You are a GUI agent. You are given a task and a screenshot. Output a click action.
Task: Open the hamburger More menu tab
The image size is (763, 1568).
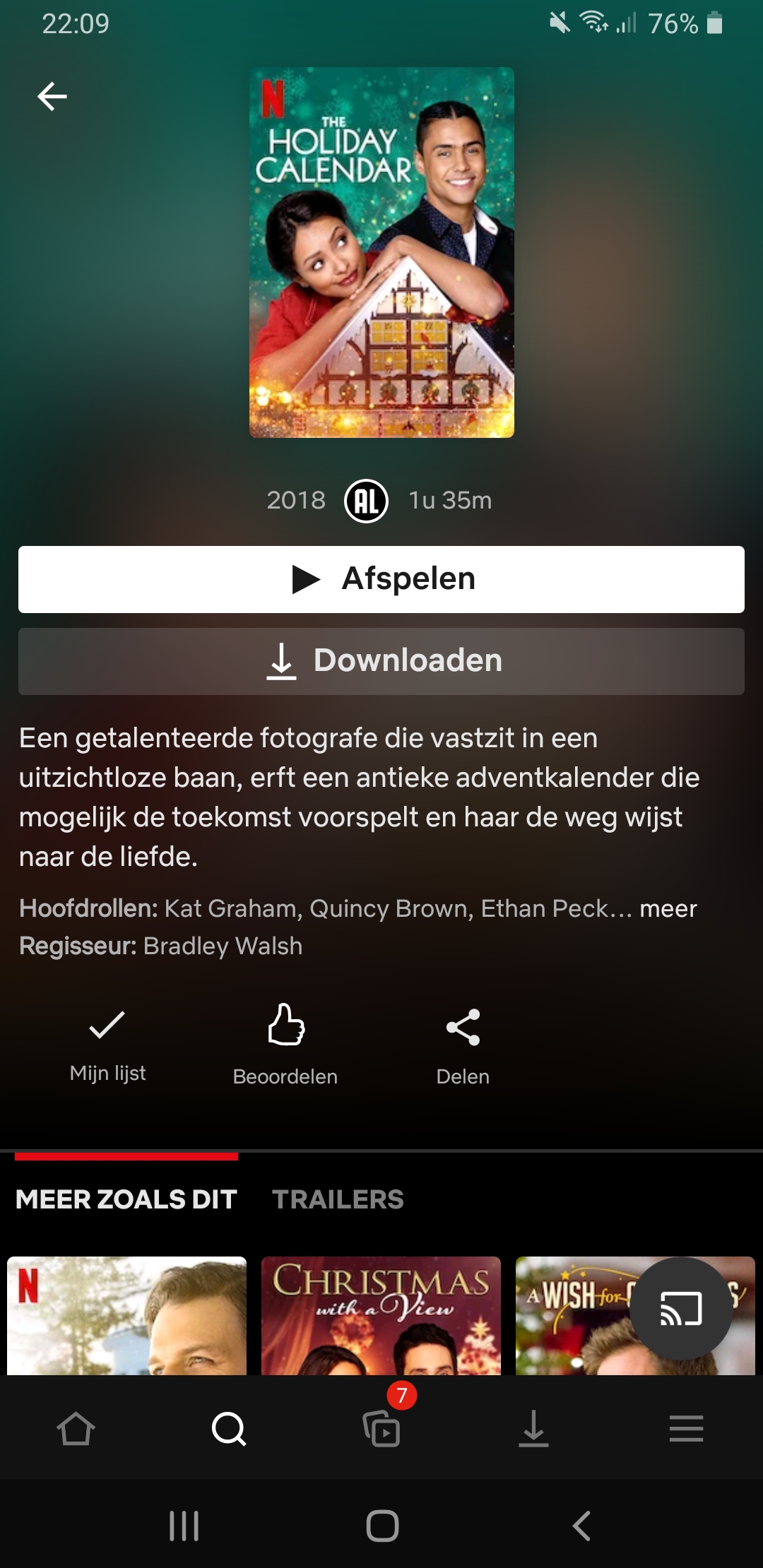pos(686,1429)
